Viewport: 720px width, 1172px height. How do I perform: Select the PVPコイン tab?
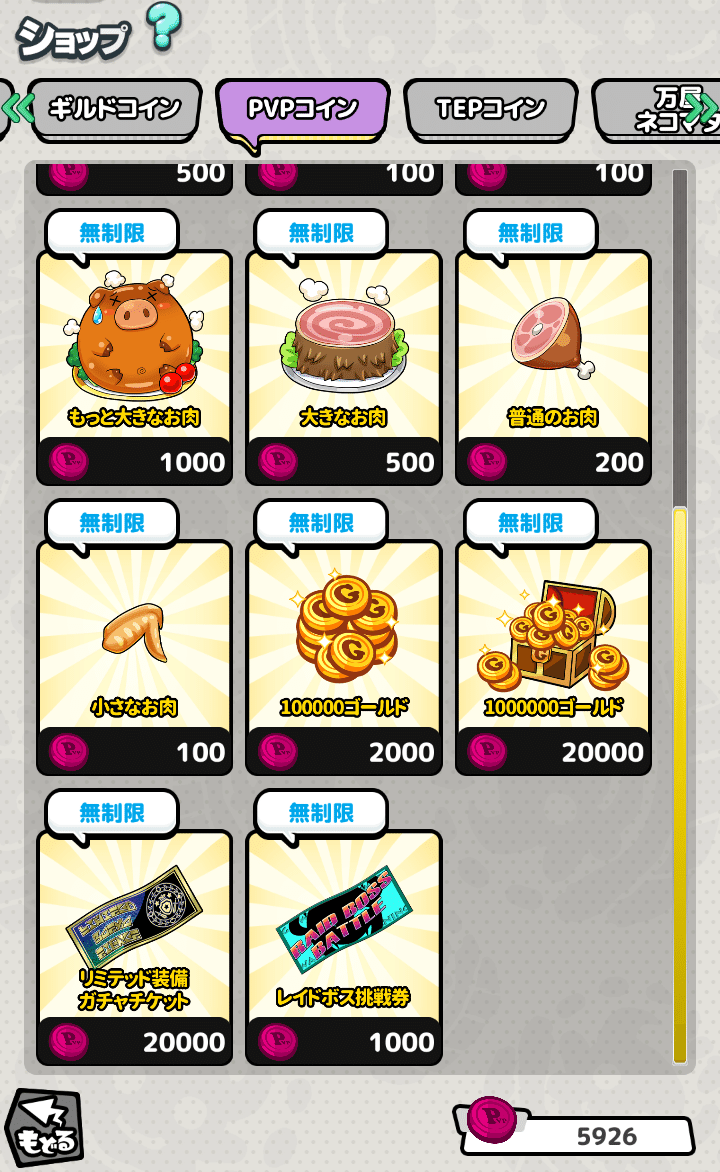[302, 110]
